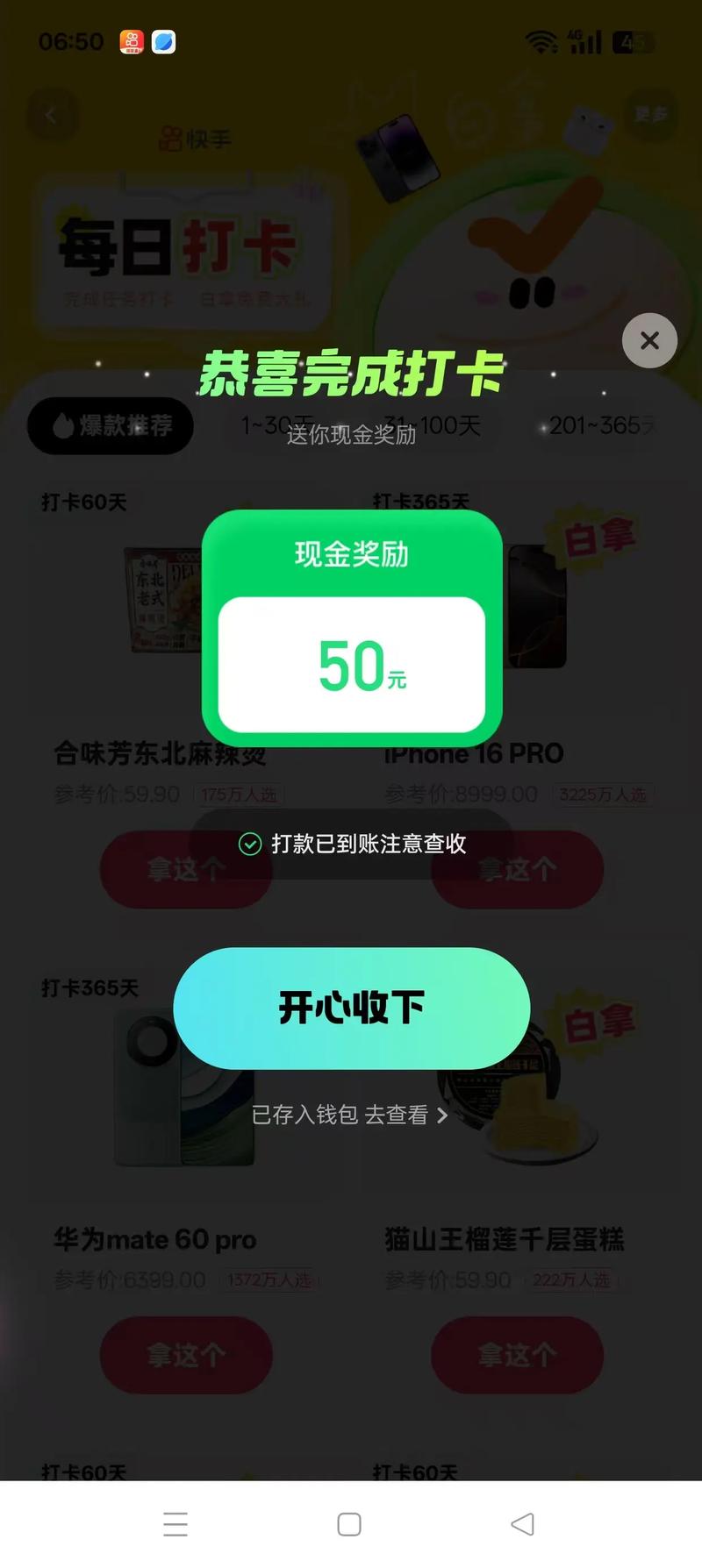The height and width of the screenshot is (1568, 702).
Task: Tap the back arrow in the top-left corner
Action: pyautogui.click(x=52, y=114)
